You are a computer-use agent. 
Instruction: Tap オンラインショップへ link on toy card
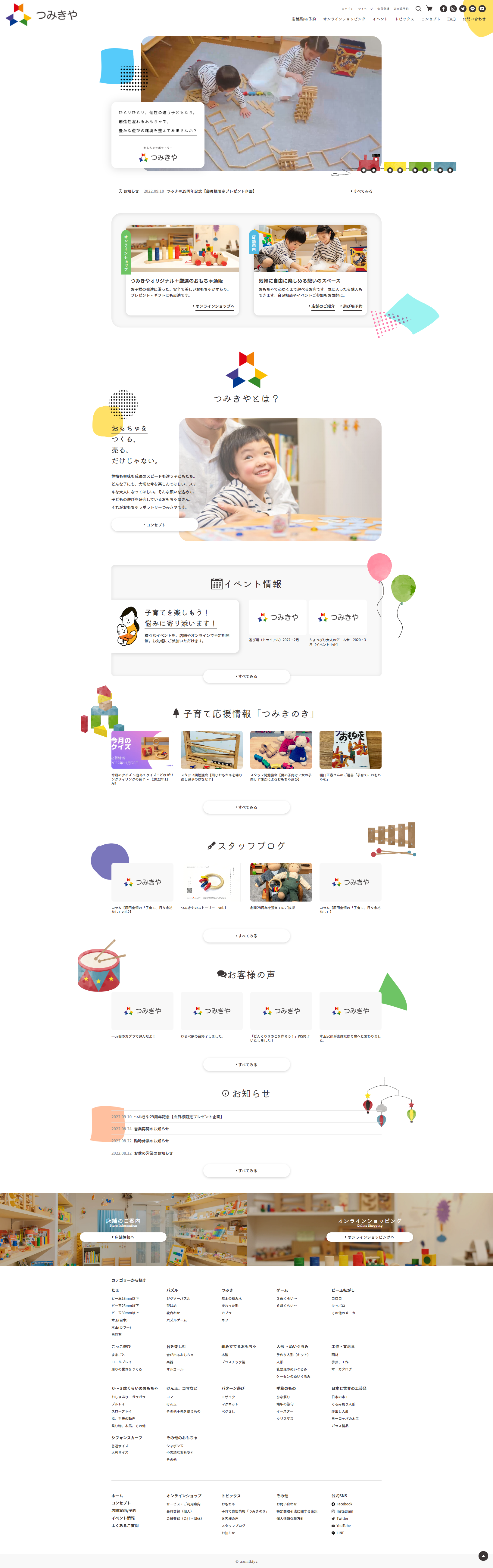point(214,306)
